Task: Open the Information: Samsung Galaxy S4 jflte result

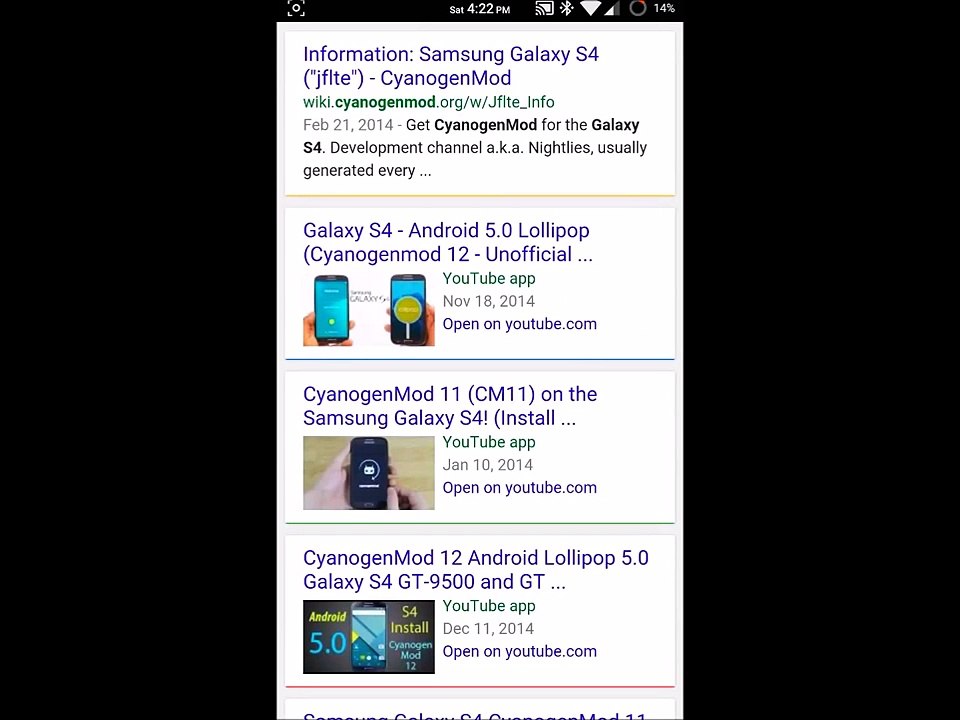Action: pyautogui.click(x=451, y=66)
